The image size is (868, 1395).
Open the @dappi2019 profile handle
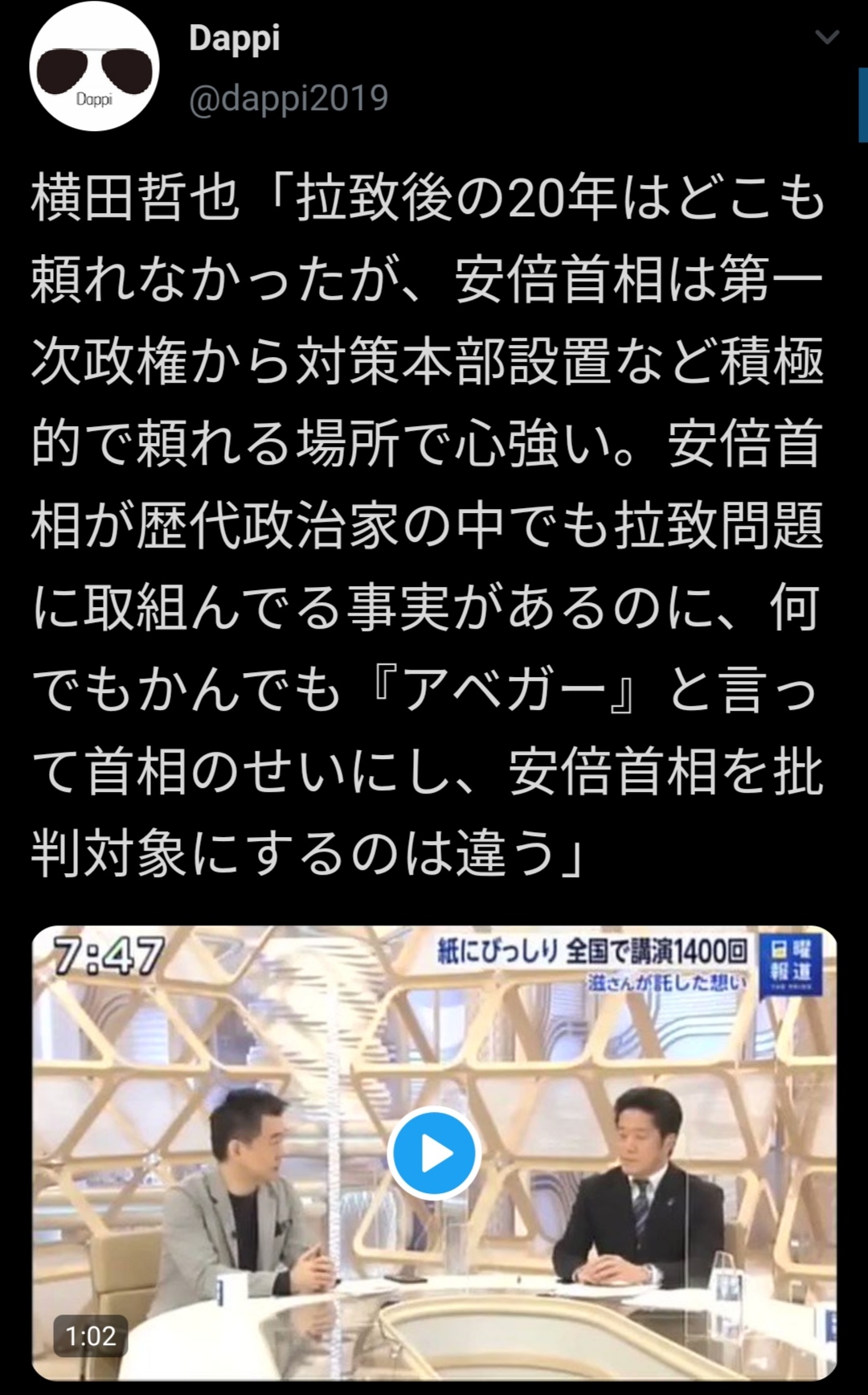[289, 98]
